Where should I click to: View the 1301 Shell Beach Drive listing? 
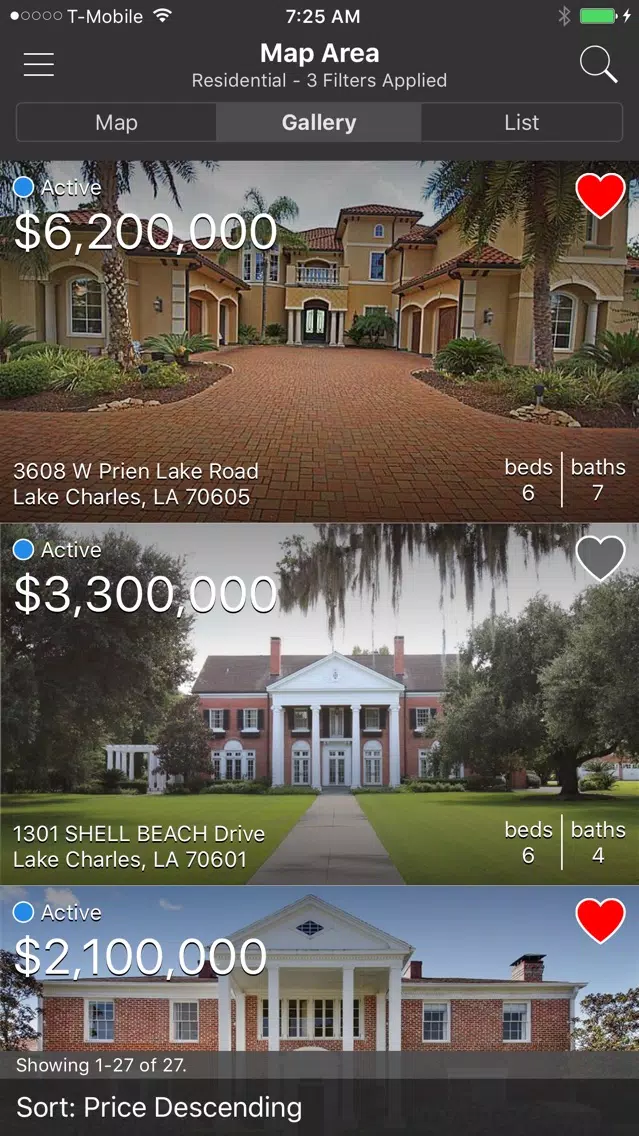click(x=320, y=704)
